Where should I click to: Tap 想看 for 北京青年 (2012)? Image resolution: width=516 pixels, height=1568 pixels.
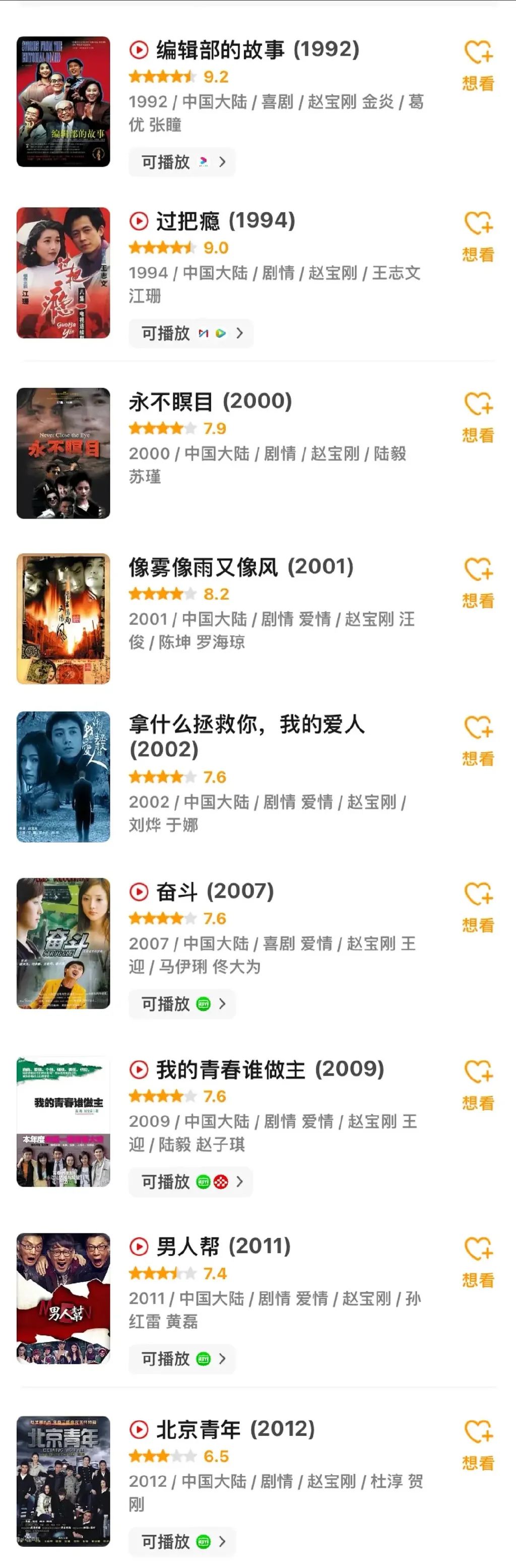pos(478,1445)
